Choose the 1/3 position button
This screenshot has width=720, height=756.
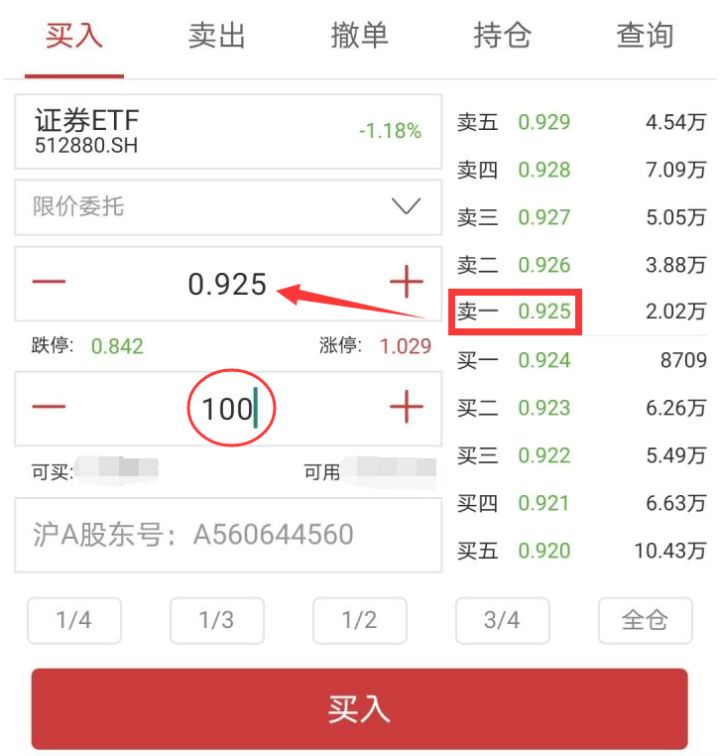217,620
